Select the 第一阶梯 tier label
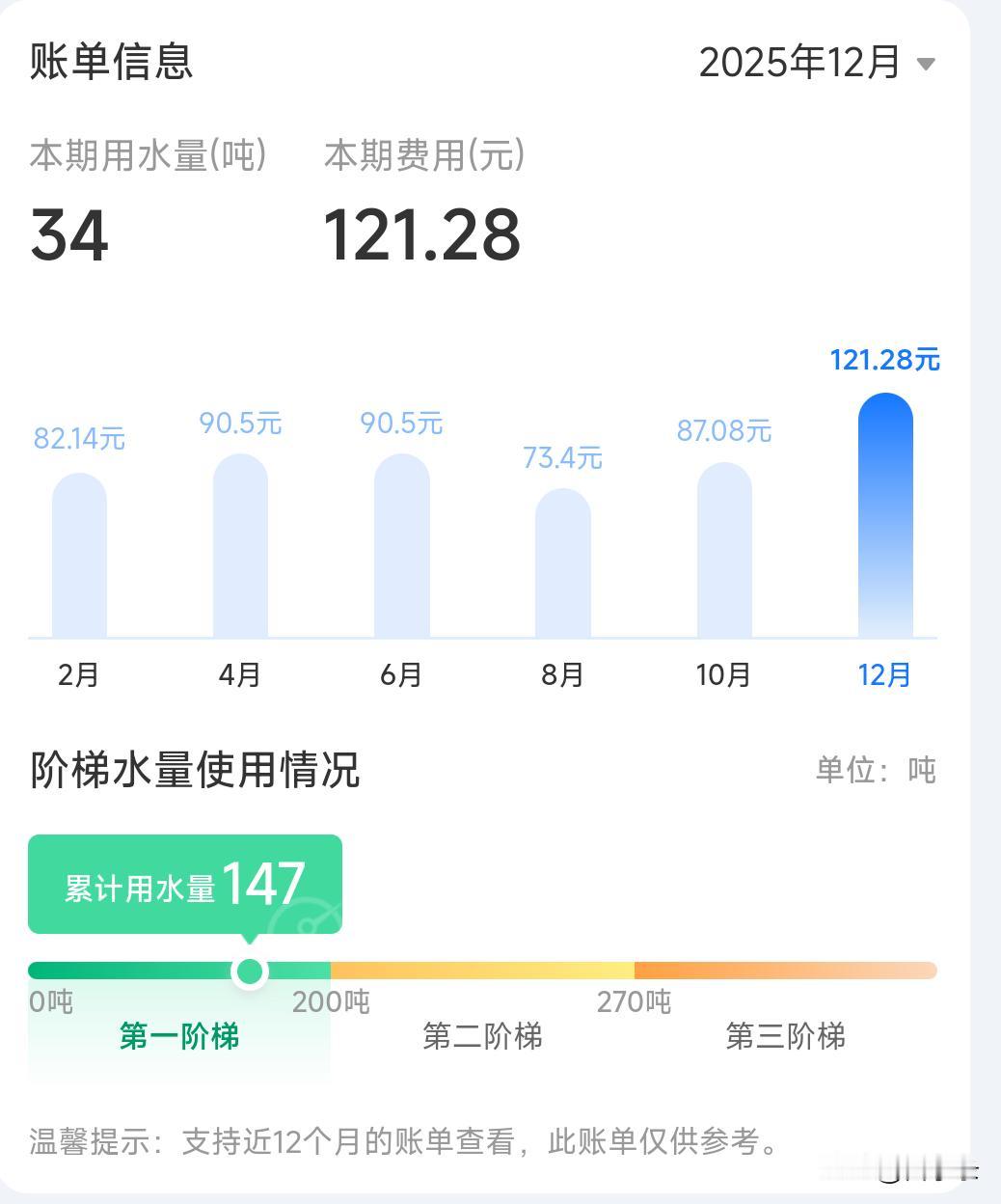 click(x=179, y=1036)
